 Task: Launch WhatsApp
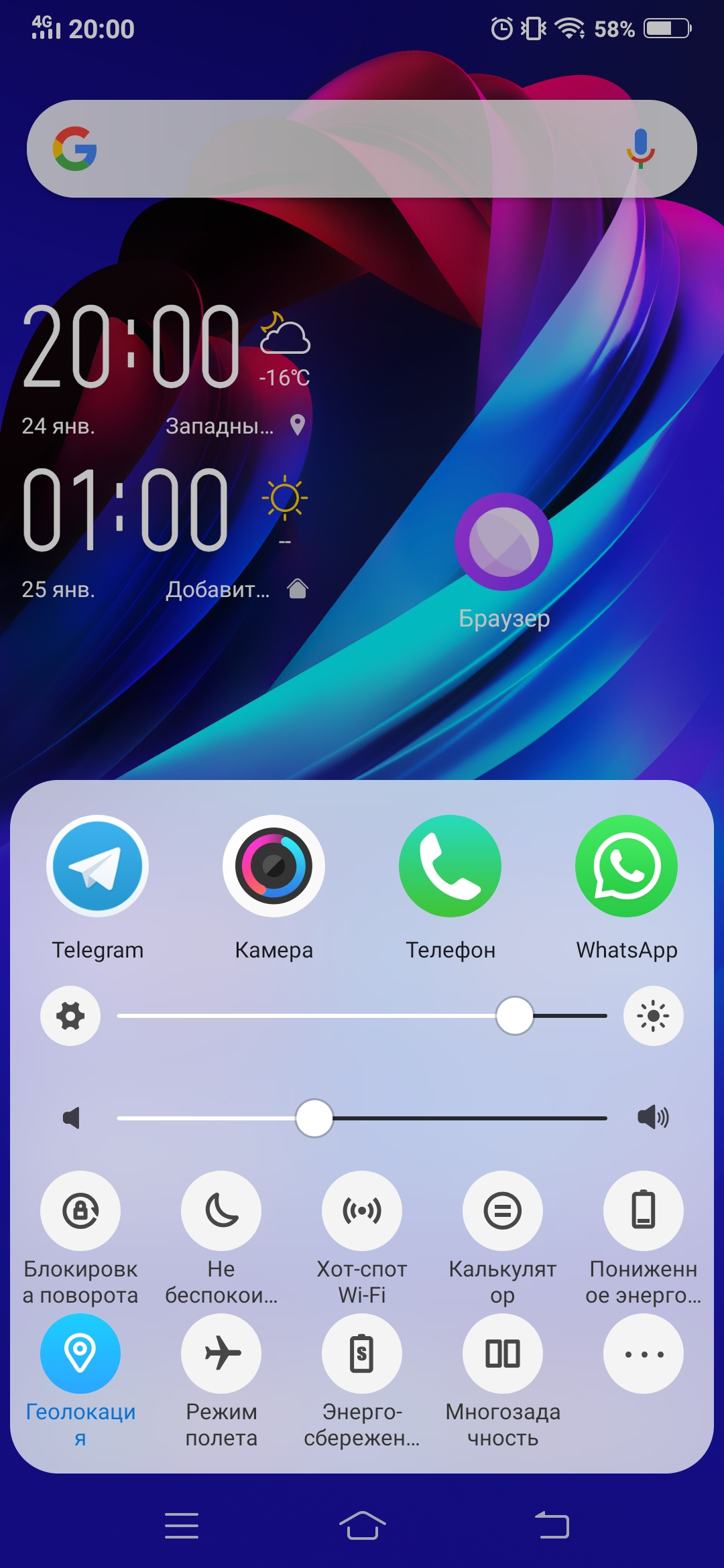pos(626,866)
